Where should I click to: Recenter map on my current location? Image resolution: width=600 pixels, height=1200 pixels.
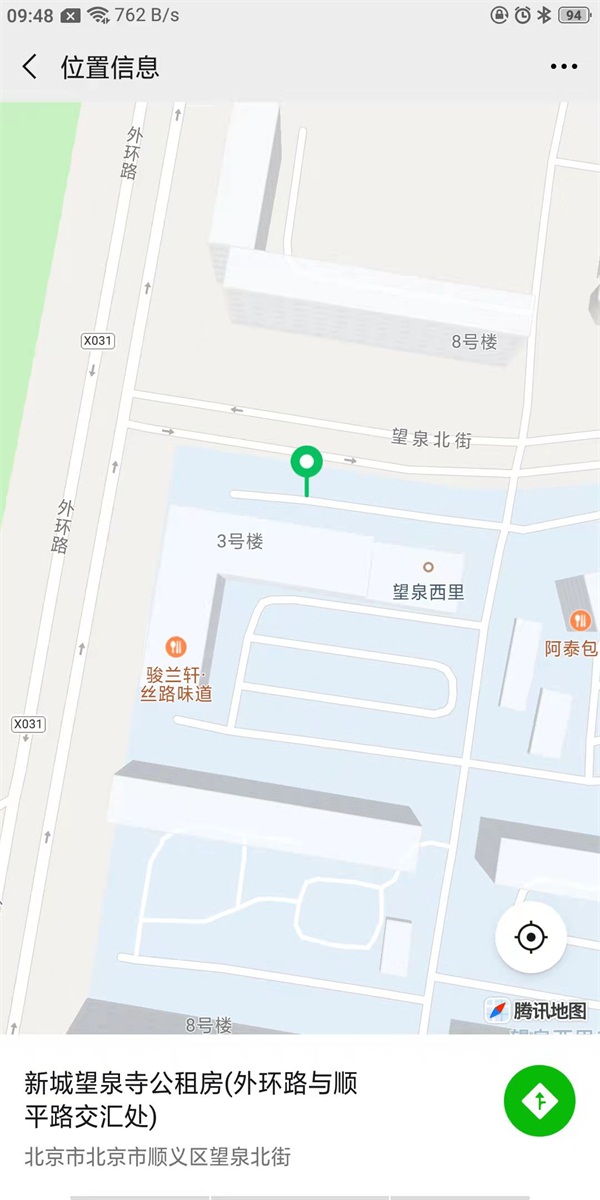point(531,938)
